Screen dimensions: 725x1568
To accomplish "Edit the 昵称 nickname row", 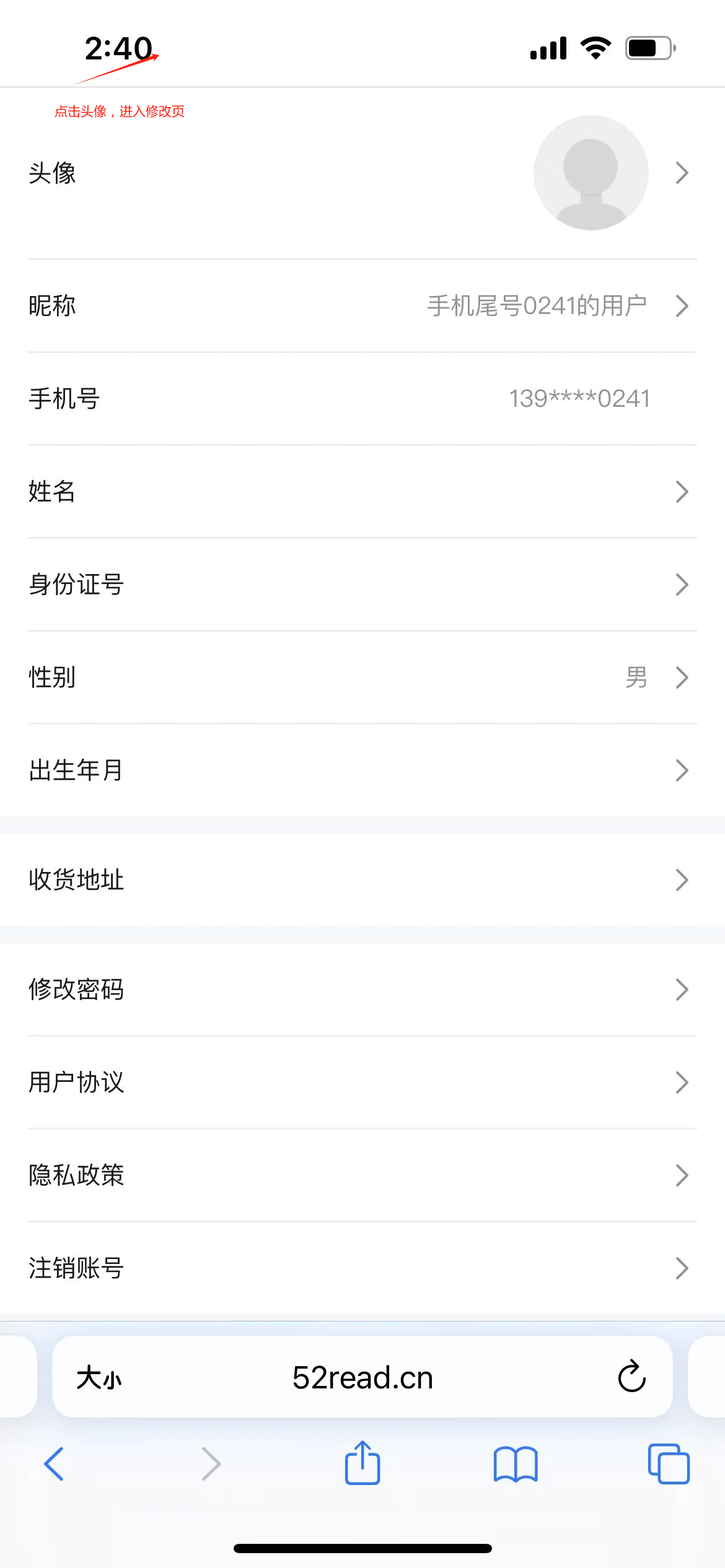I will (x=362, y=306).
